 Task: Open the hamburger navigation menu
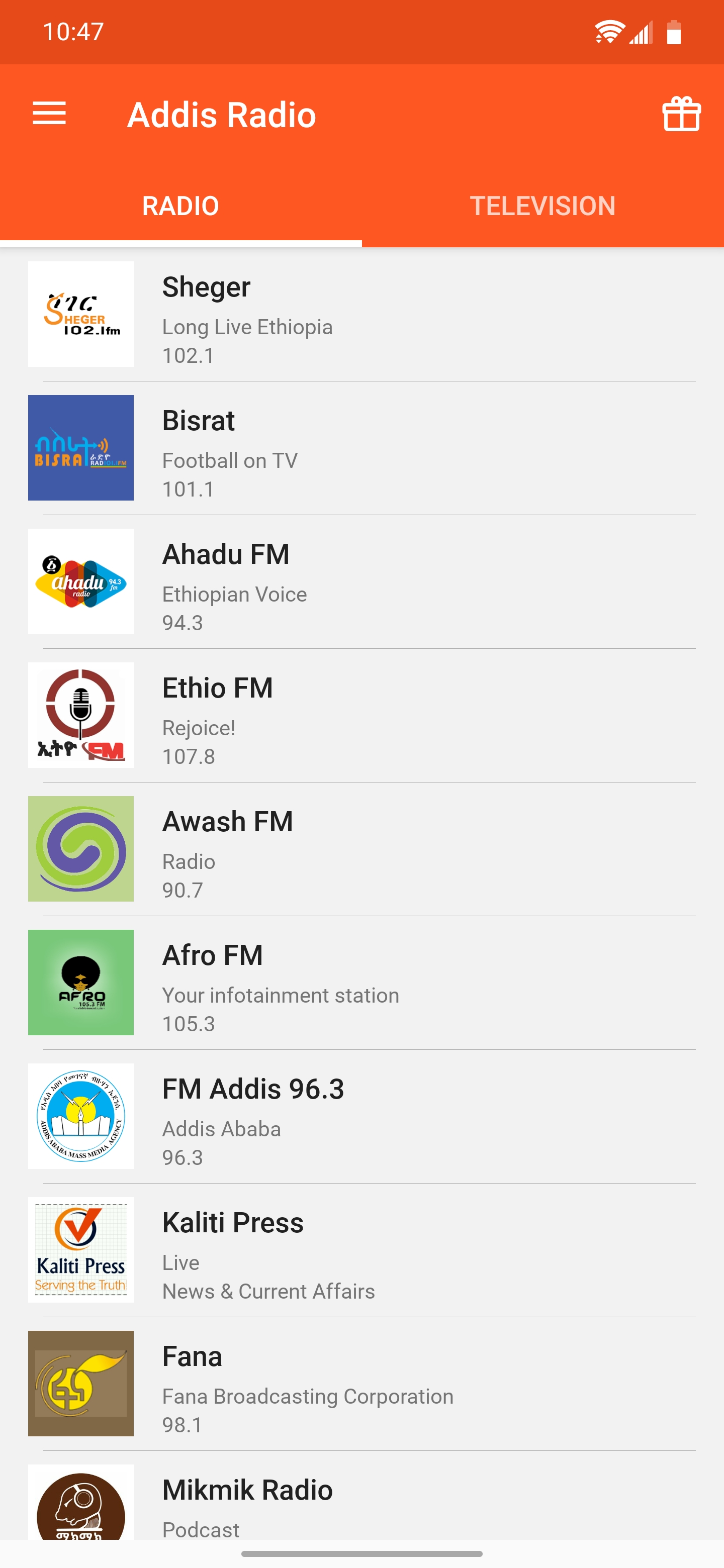point(49,114)
